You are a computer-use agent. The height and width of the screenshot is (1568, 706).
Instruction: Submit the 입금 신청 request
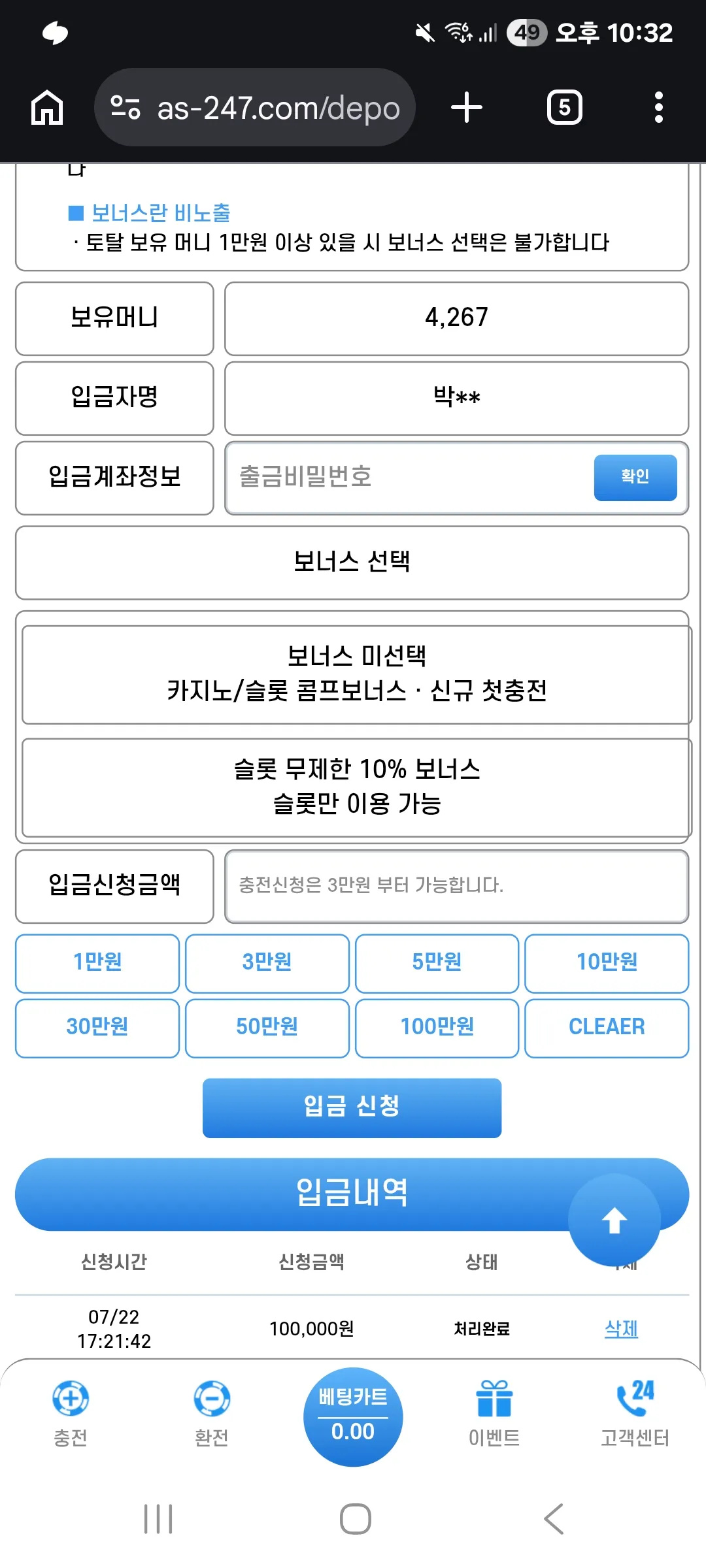point(352,1108)
